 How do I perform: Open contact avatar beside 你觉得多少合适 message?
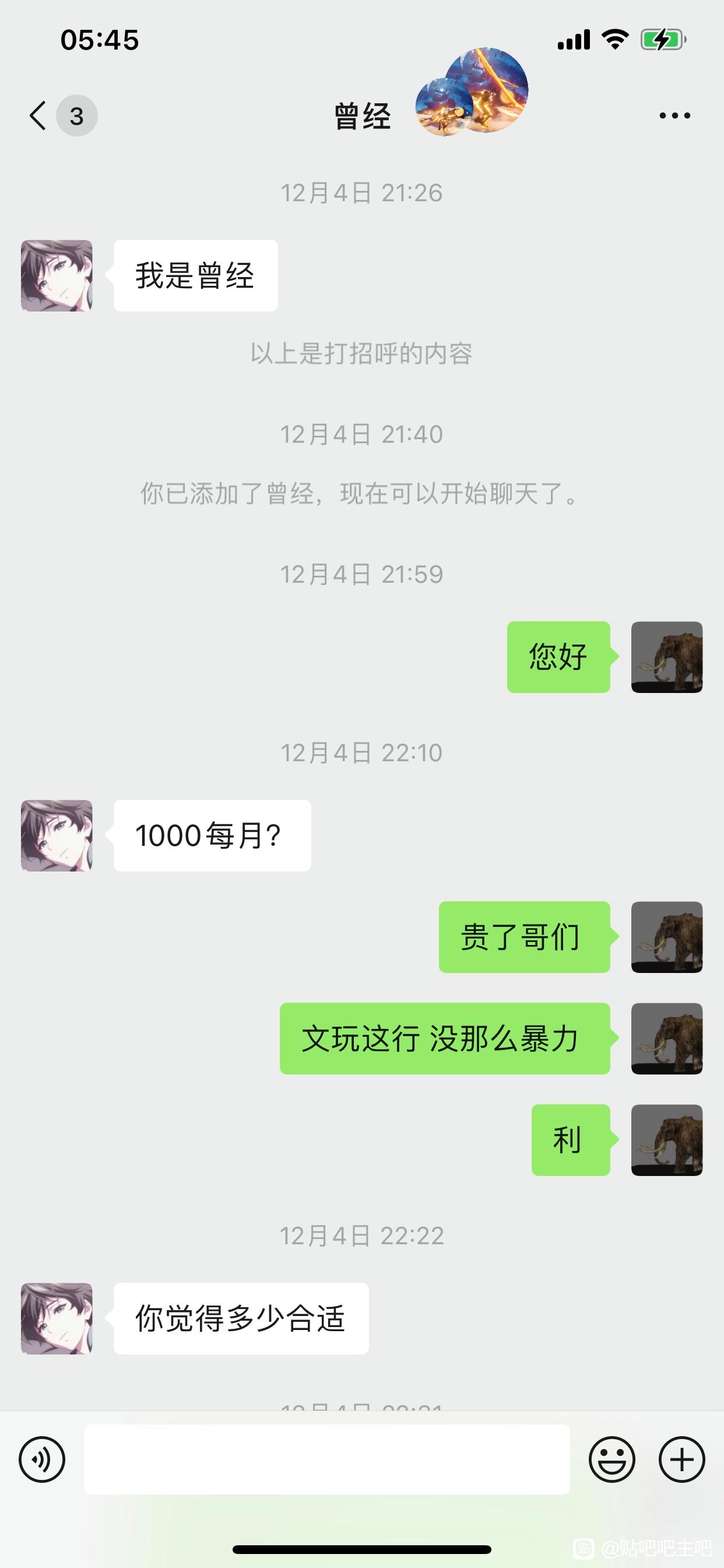[x=57, y=1318]
